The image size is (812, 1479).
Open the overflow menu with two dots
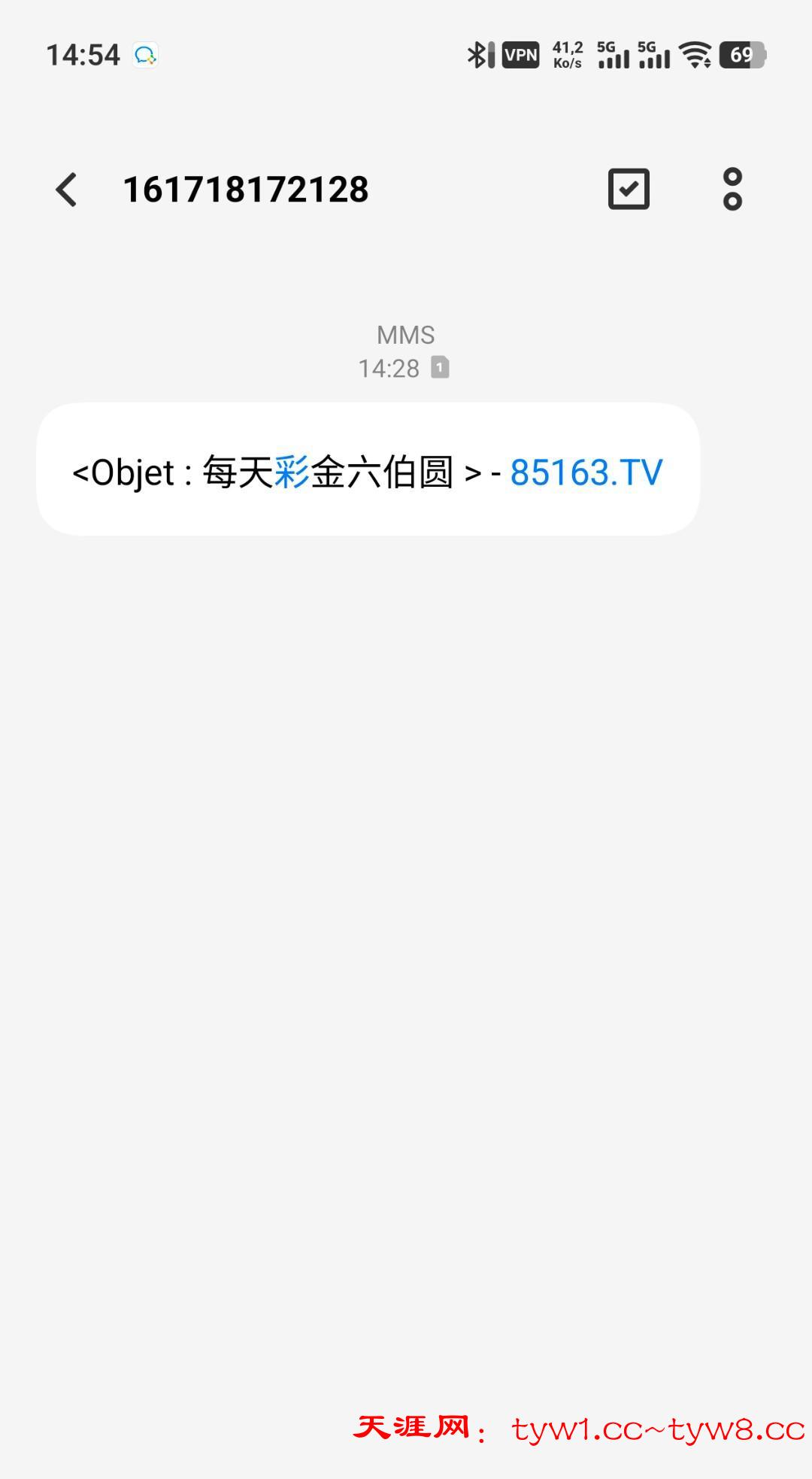[x=732, y=189]
